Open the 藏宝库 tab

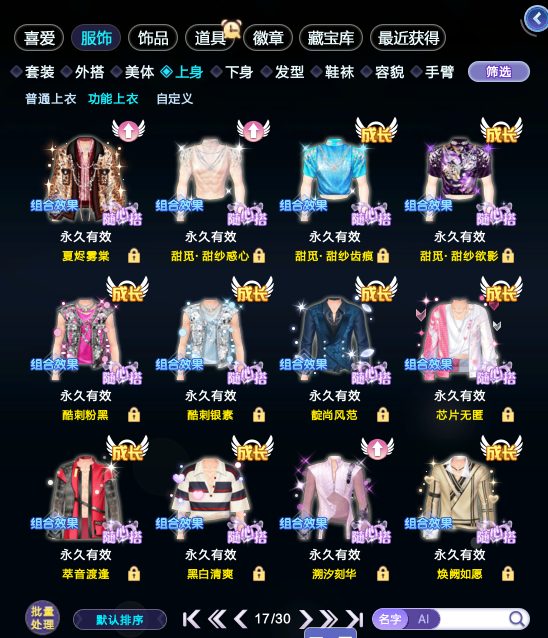tap(331, 38)
